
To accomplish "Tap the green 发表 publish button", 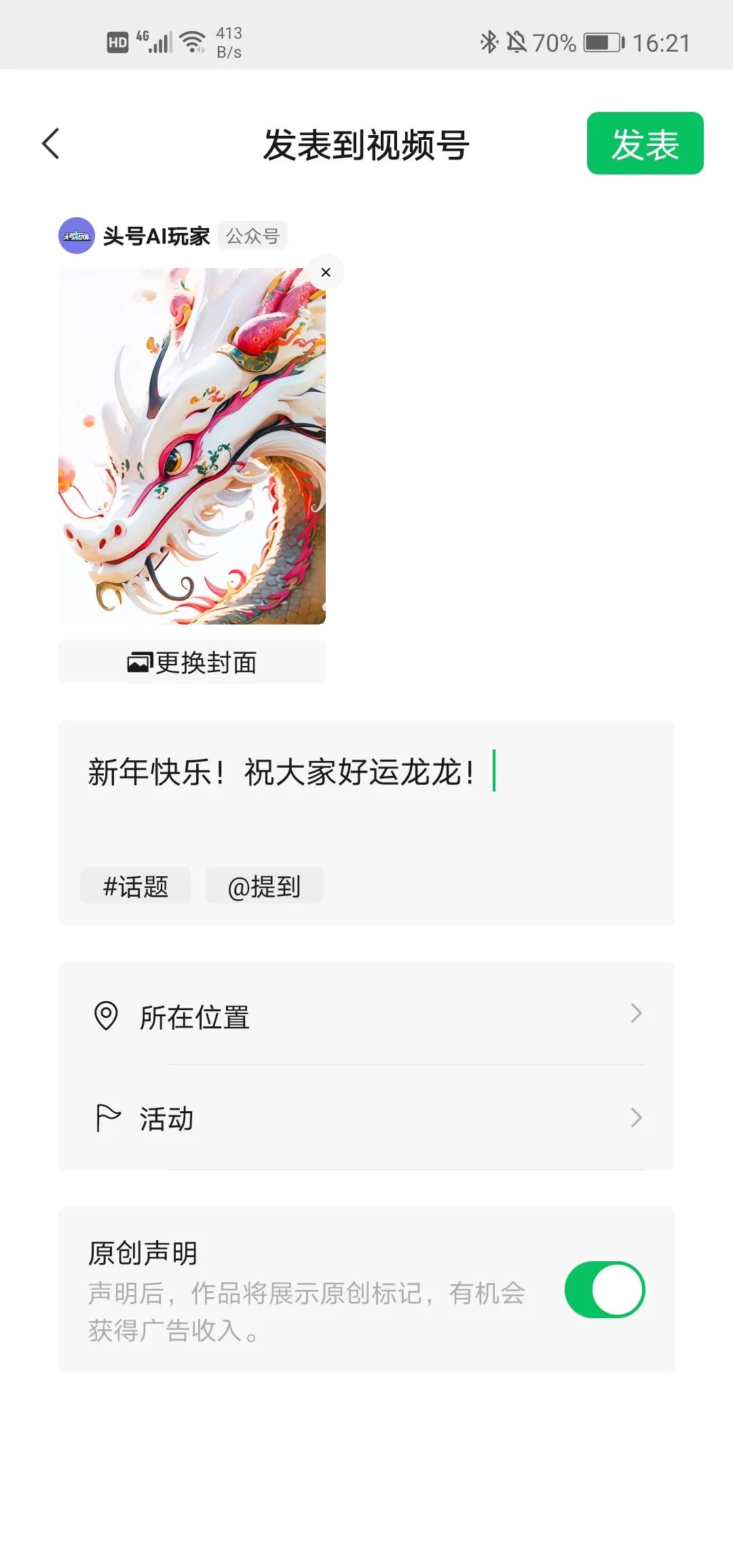I will 645,143.
